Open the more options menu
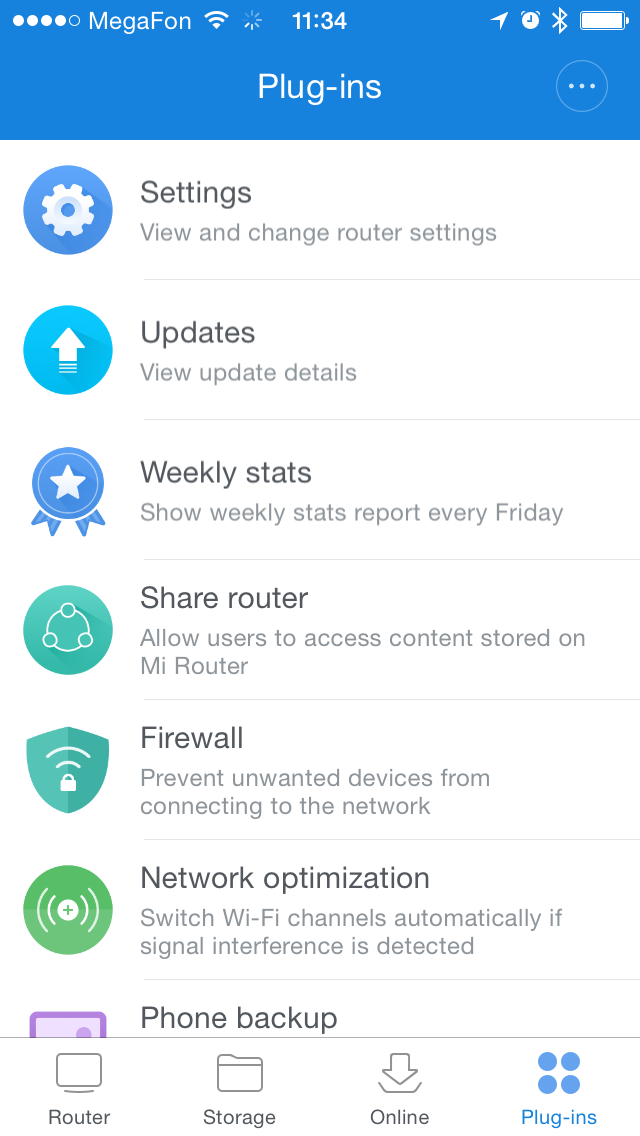The width and height of the screenshot is (640, 1136). tap(581, 86)
